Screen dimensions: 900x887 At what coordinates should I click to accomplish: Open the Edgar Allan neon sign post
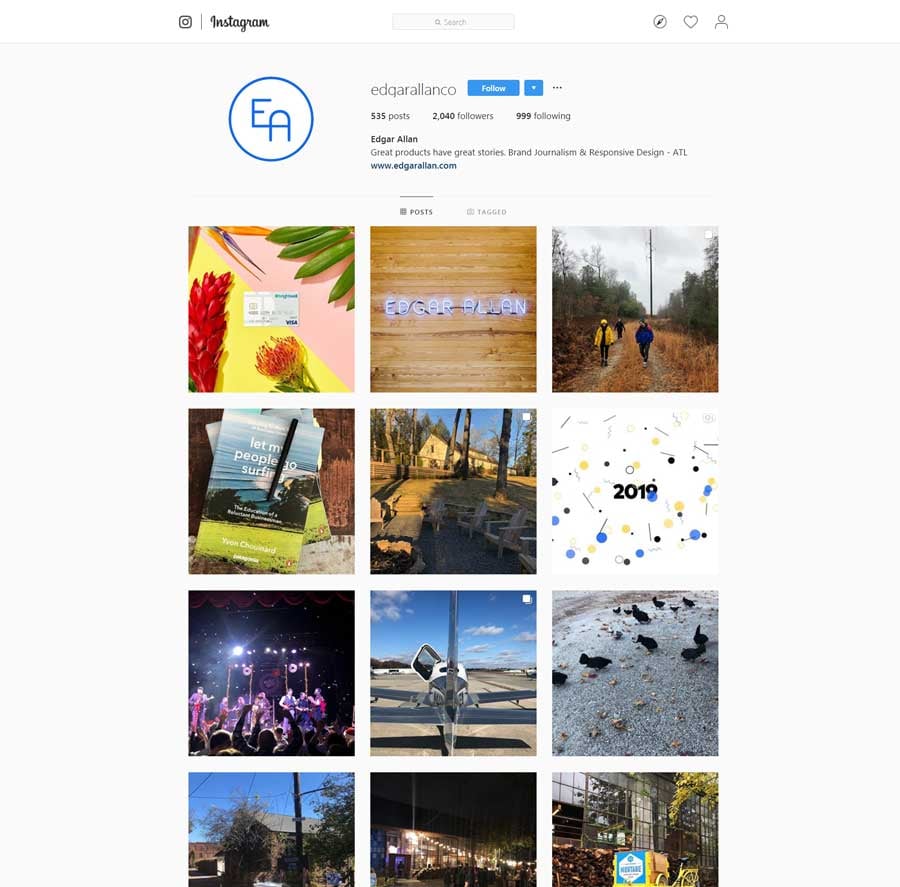[x=453, y=309]
